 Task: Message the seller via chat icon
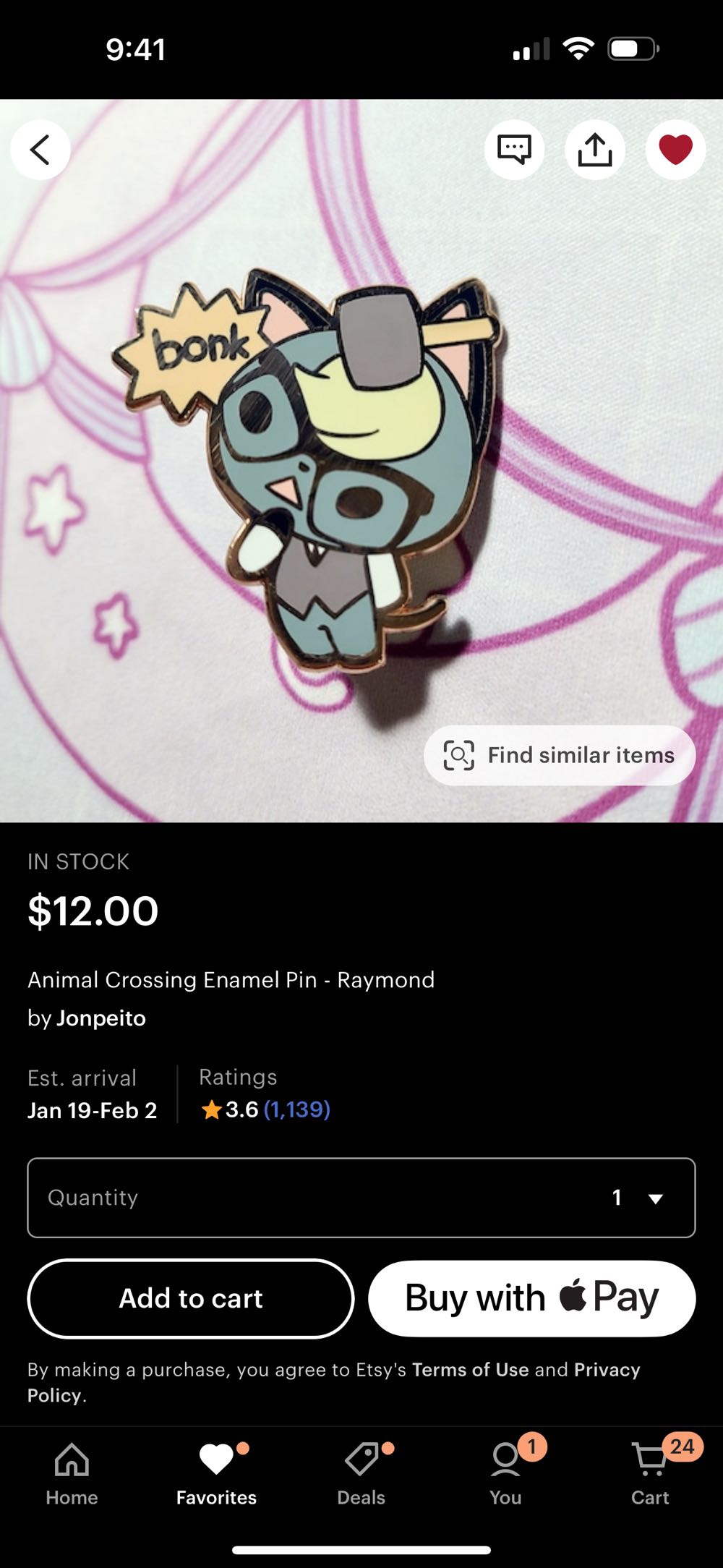point(514,150)
